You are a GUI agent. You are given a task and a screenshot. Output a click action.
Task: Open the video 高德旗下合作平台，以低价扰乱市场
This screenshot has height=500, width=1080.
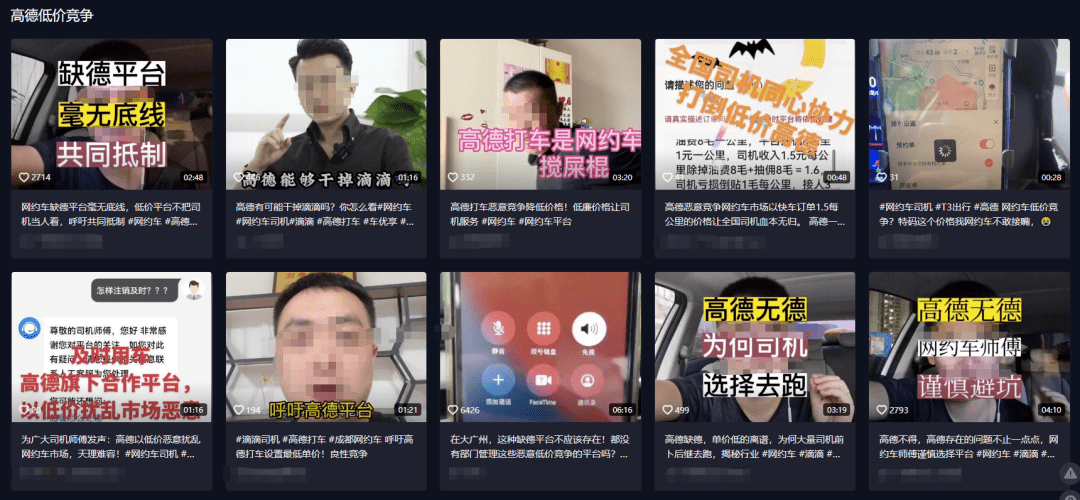(112, 346)
